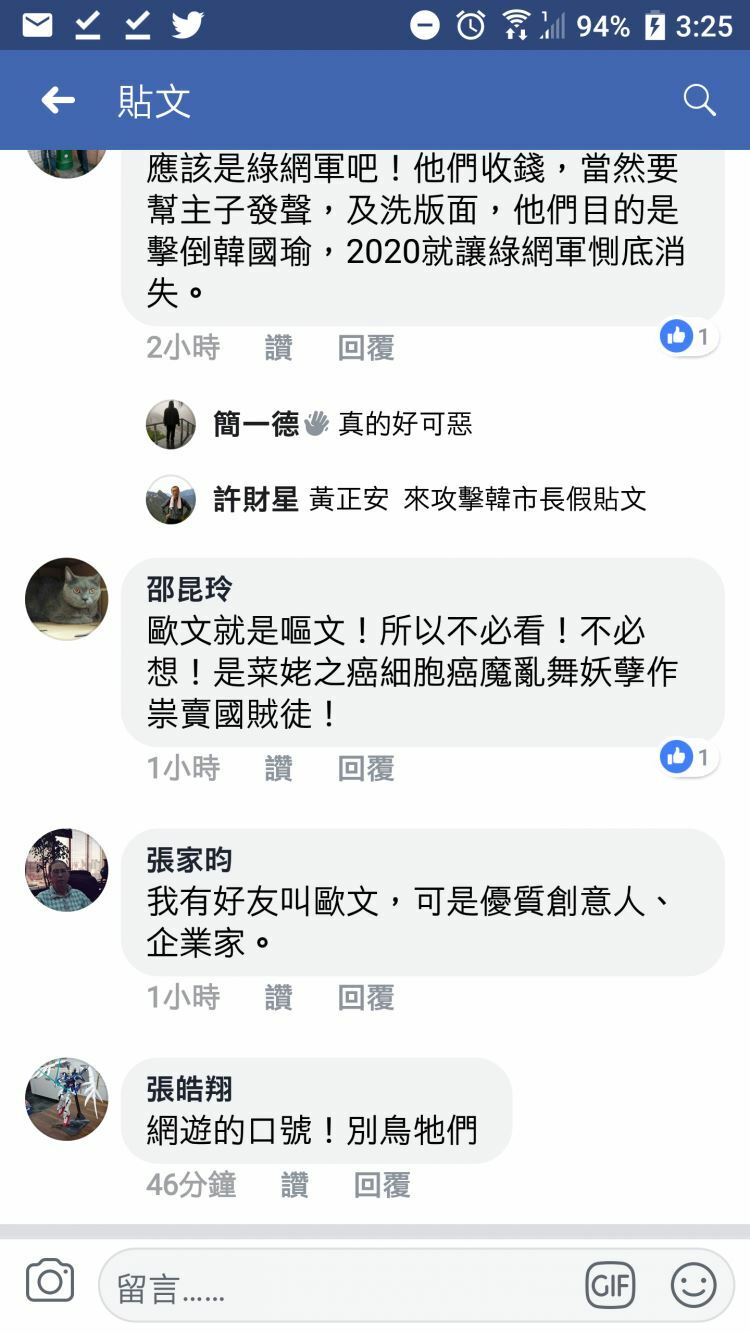Image resolution: width=750 pixels, height=1333 pixels.
Task: Go back with the arrow icon
Action: (x=58, y=101)
